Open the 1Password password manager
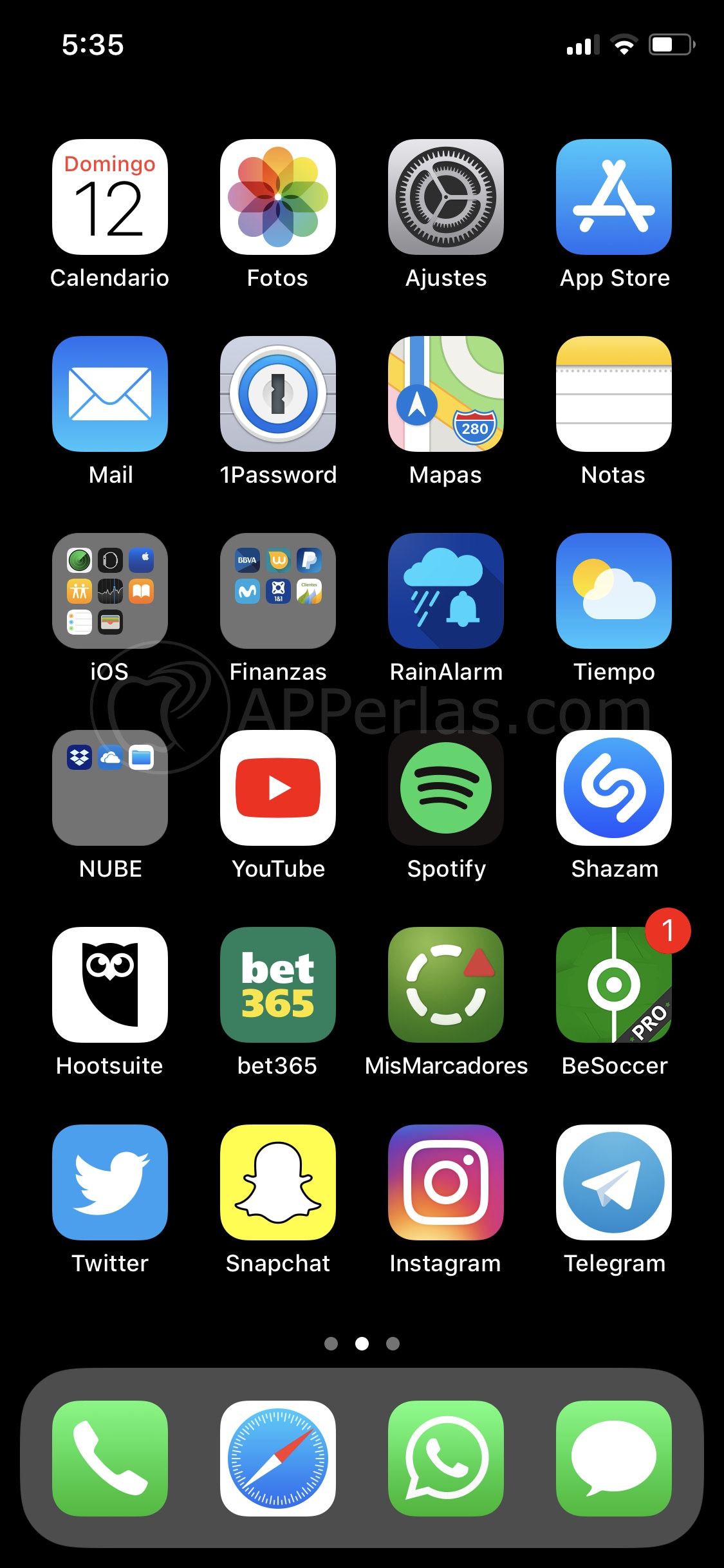 [x=277, y=395]
